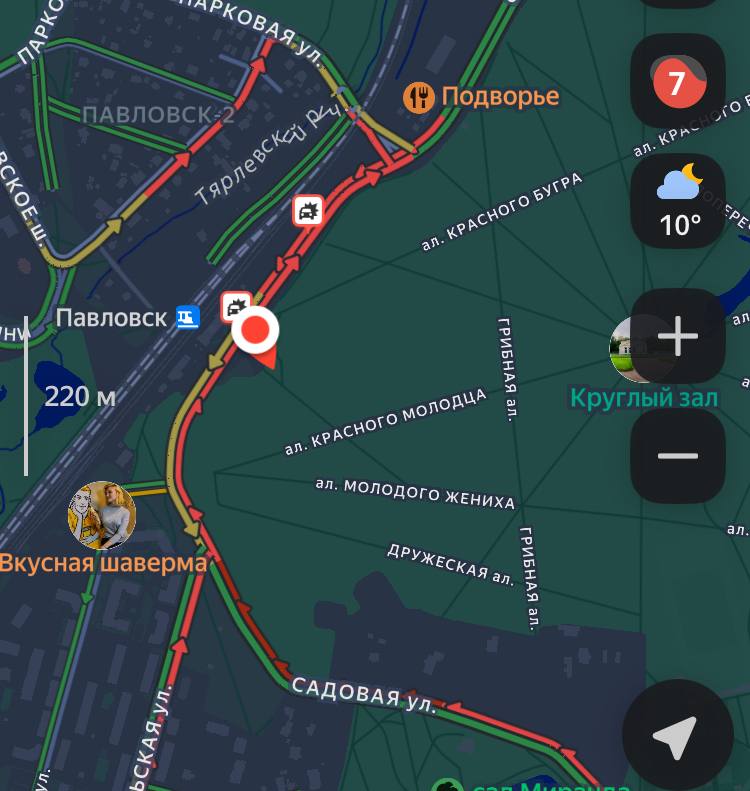
Task: Open the weather 10° widget
Action: 678,202
